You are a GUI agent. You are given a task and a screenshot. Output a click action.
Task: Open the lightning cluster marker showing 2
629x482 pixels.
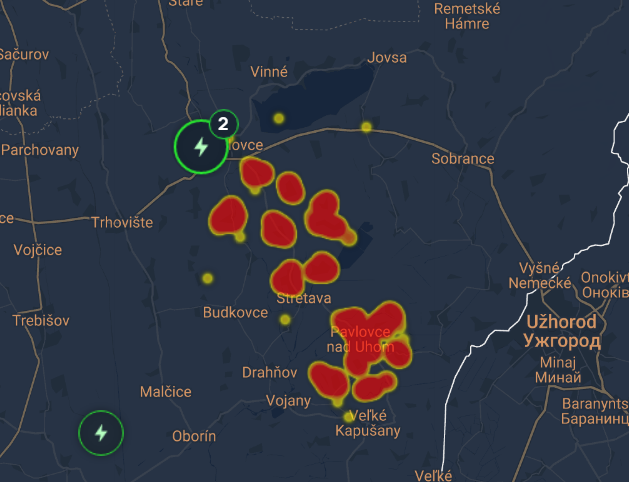[202, 146]
